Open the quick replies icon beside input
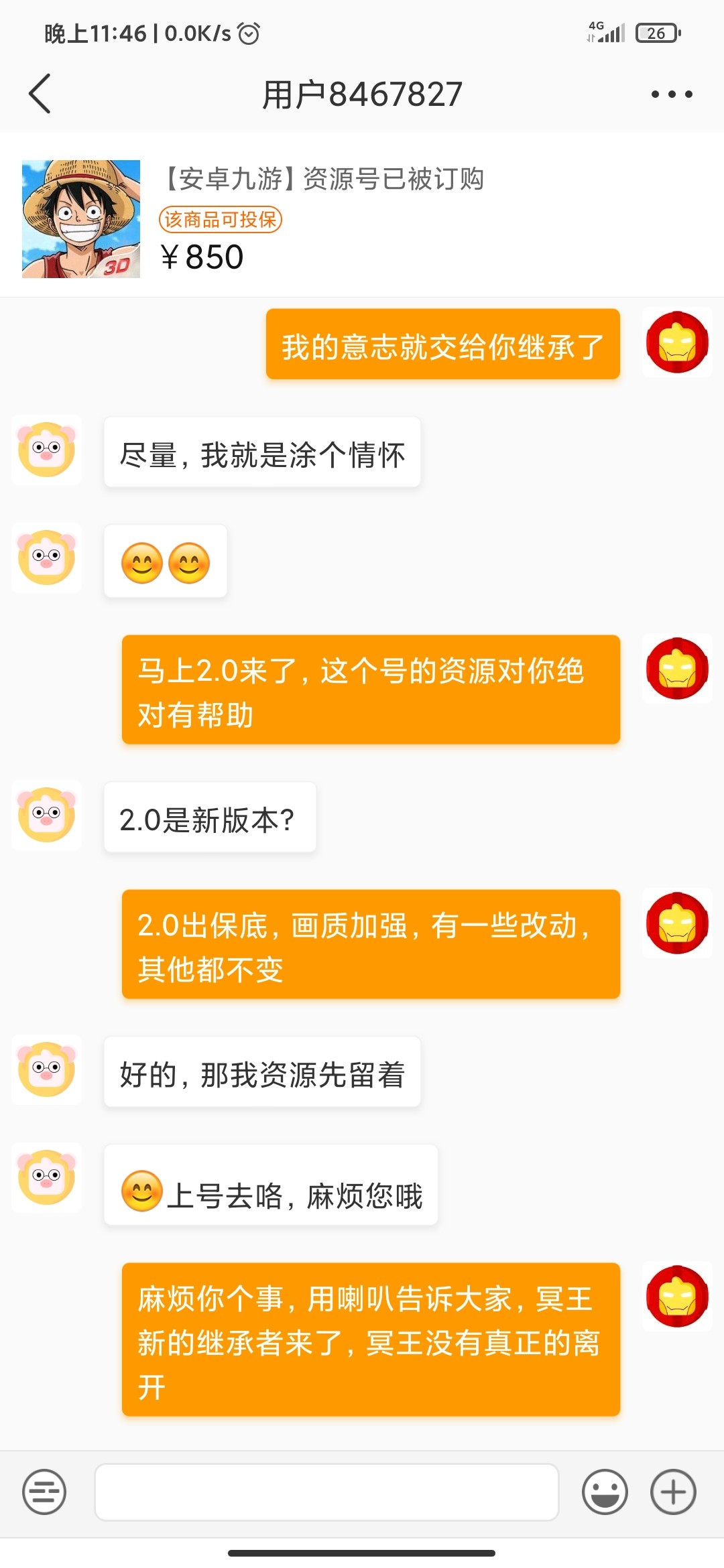The width and height of the screenshot is (724, 1568). tap(44, 1492)
